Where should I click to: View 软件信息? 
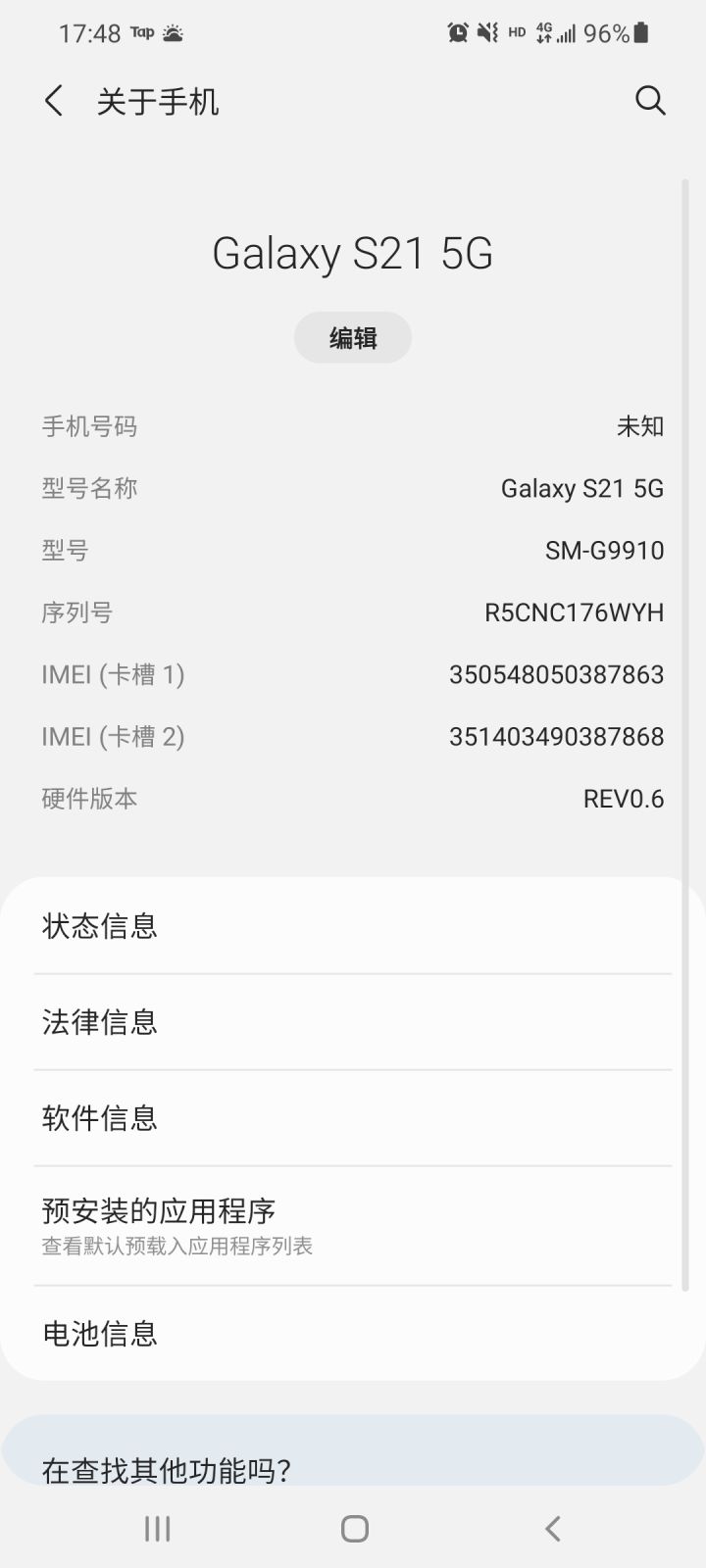click(353, 1118)
